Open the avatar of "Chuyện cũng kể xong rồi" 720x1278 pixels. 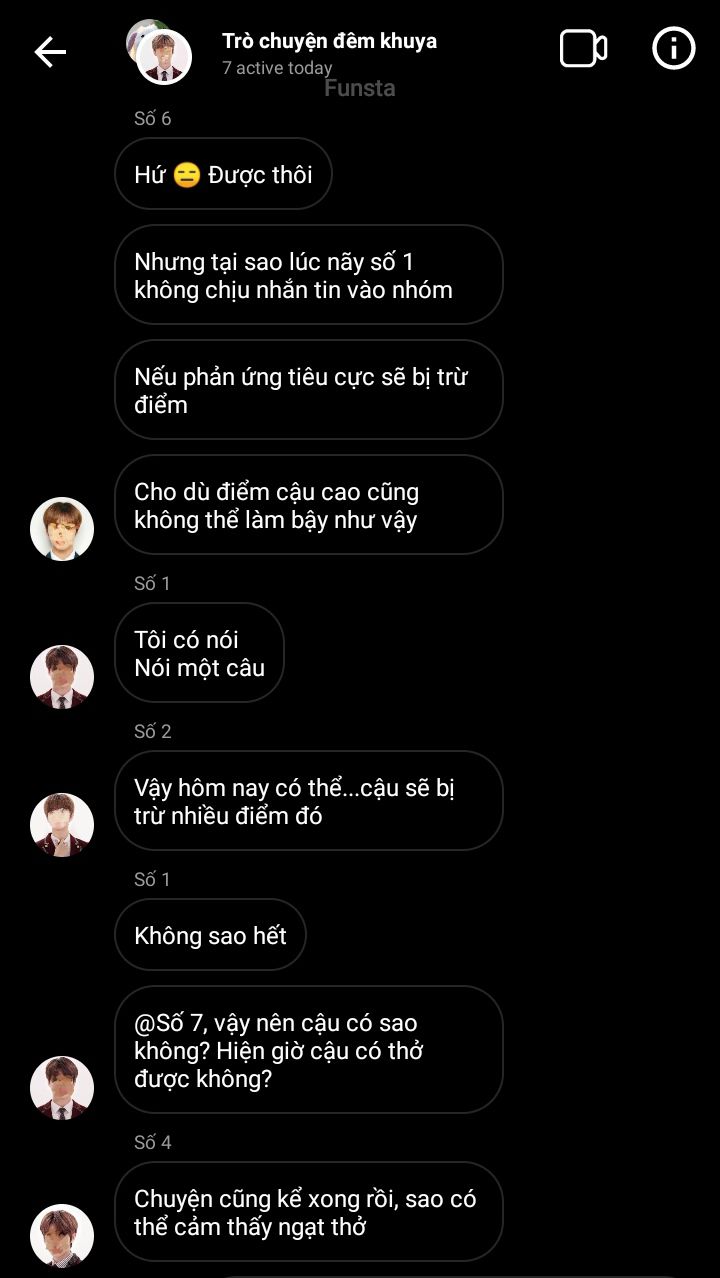[62, 1236]
